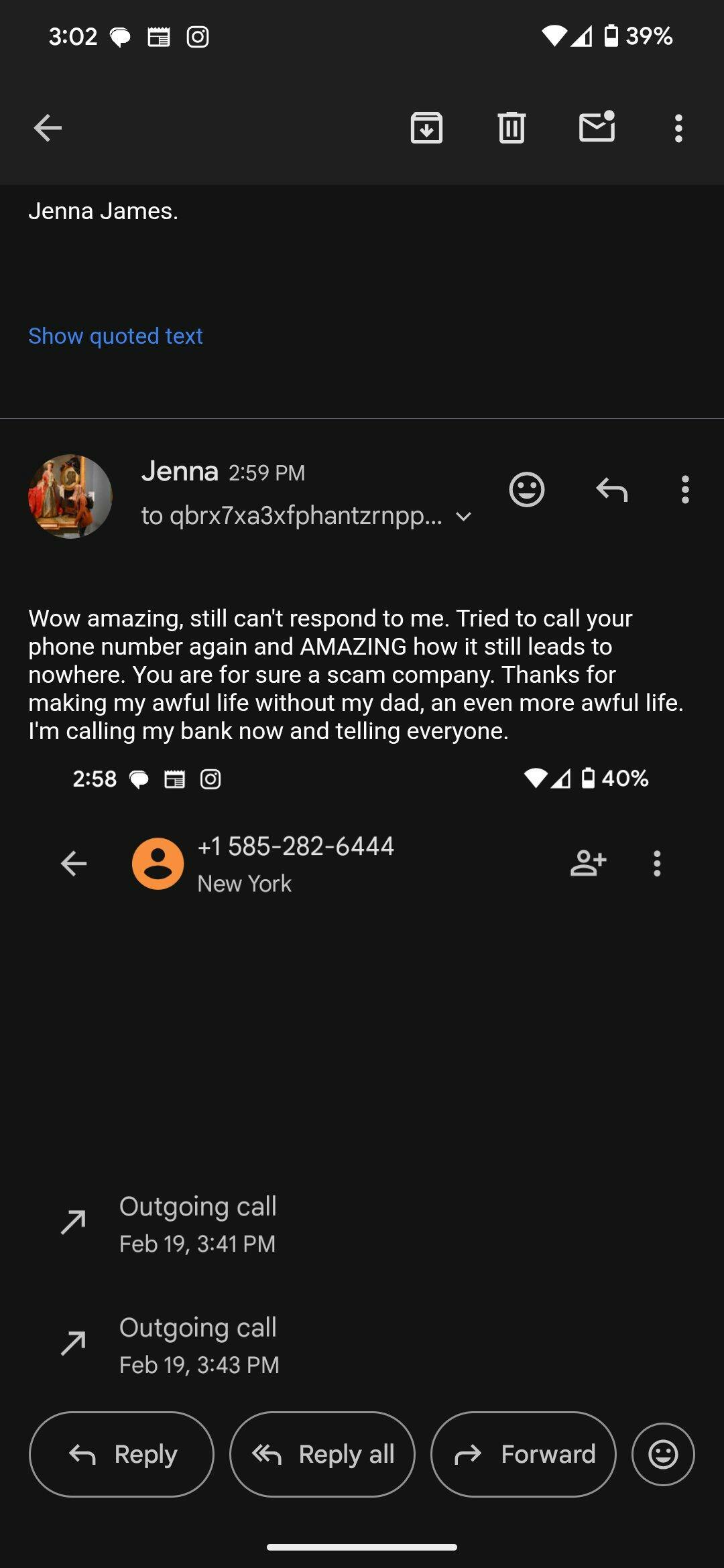
Task: Reply using arrow in Jenna's message header
Action: (x=612, y=490)
